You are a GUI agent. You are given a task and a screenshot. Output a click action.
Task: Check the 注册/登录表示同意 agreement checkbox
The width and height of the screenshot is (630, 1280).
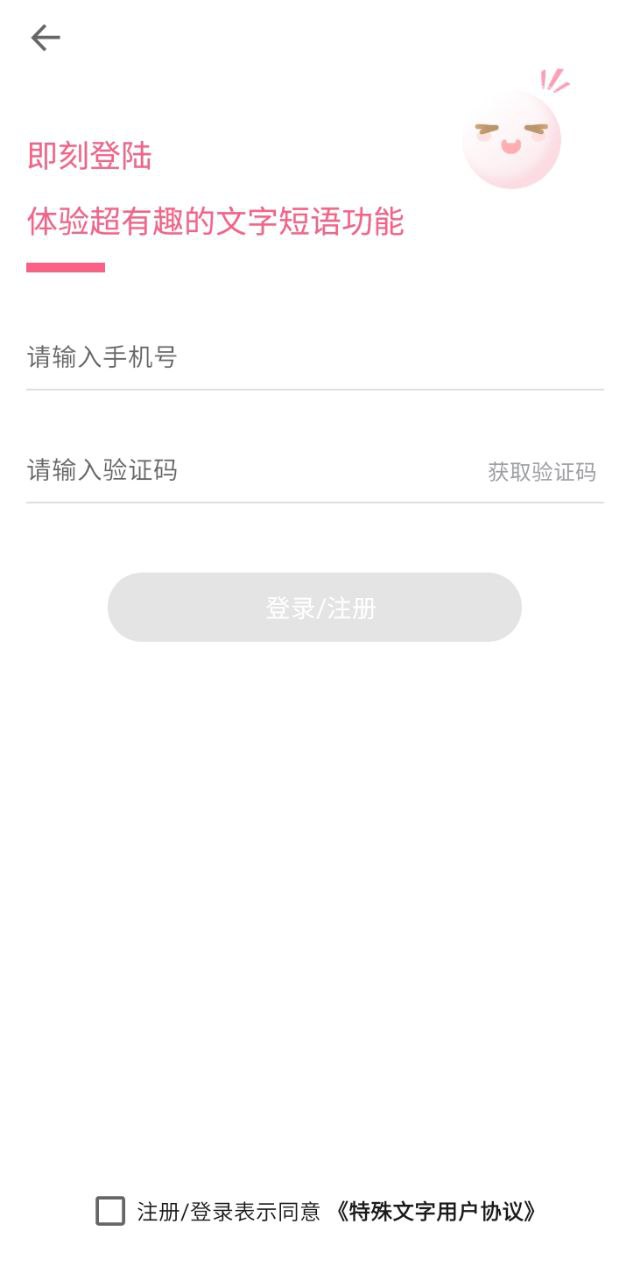tap(110, 1211)
